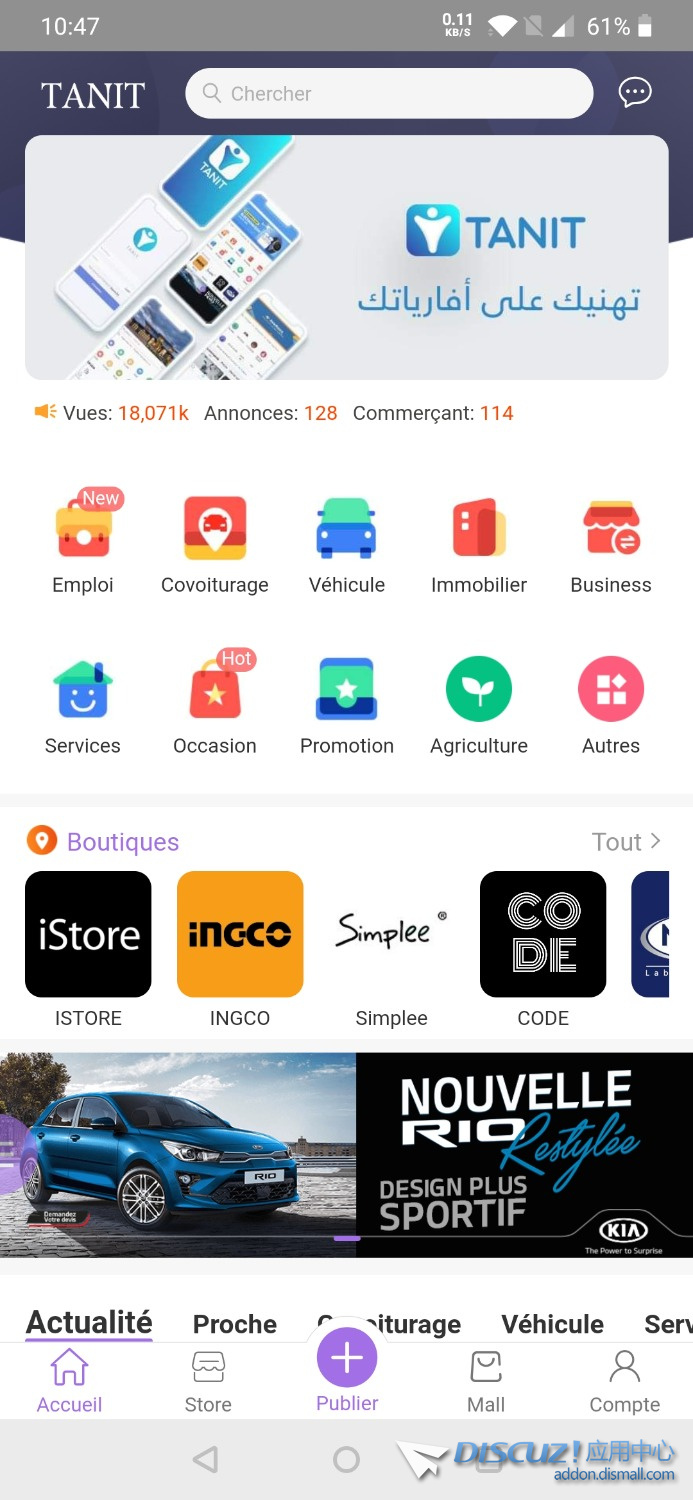Switch to the Proche feed tab
This screenshot has height=1500, width=693.
click(235, 1324)
